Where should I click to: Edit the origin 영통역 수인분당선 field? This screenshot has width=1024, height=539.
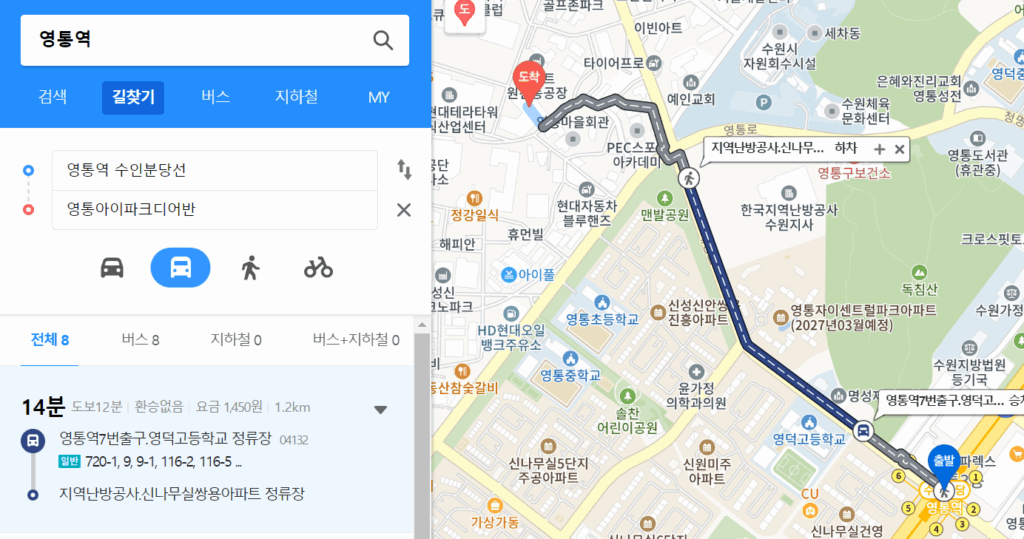[x=214, y=170]
